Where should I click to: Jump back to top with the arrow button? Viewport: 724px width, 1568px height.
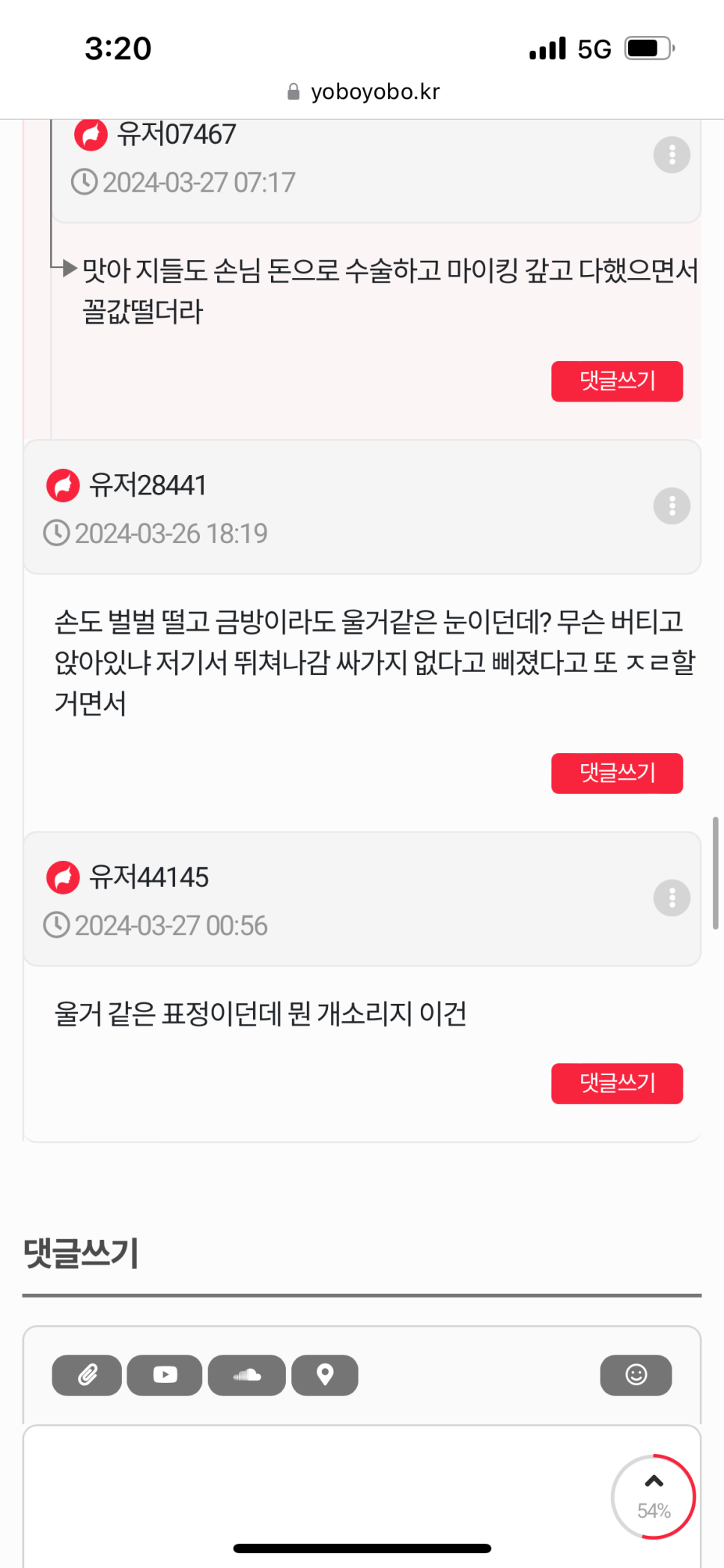[x=654, y=1496]
